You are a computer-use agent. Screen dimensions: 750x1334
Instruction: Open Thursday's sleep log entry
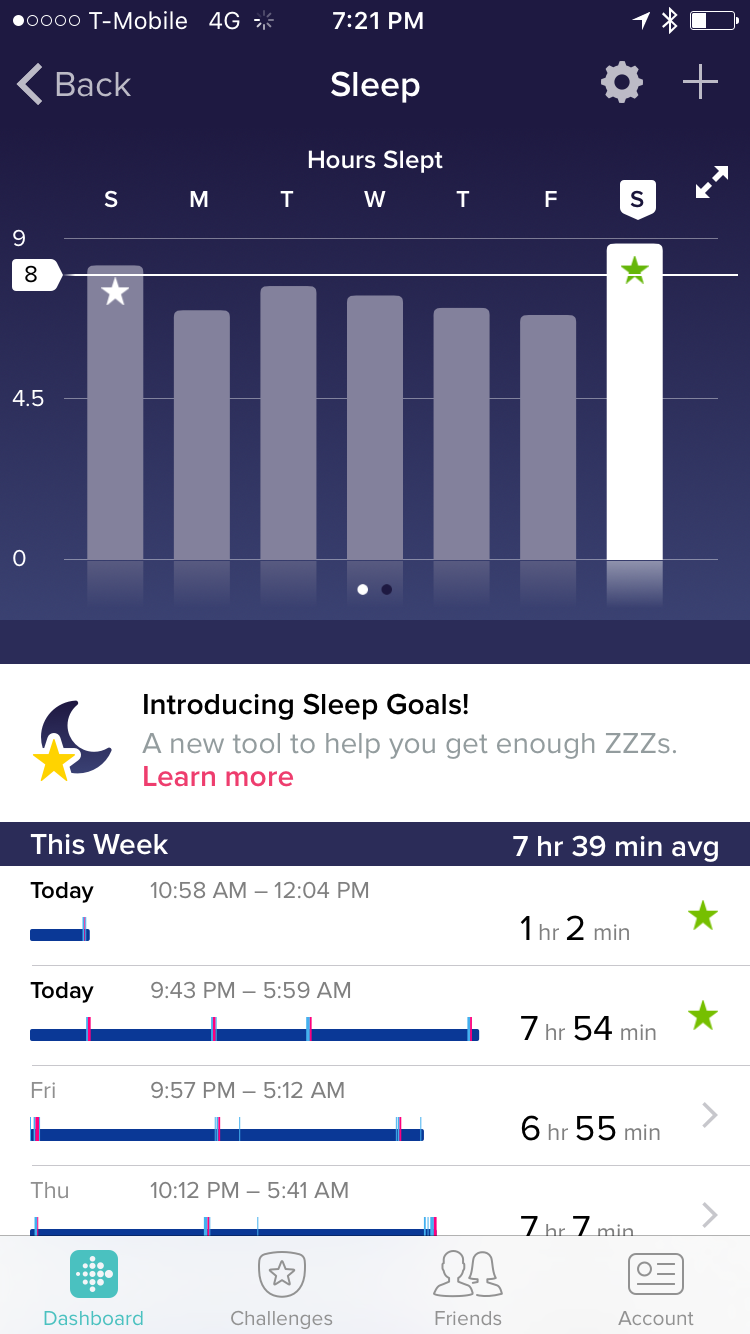coord(375,1201)
